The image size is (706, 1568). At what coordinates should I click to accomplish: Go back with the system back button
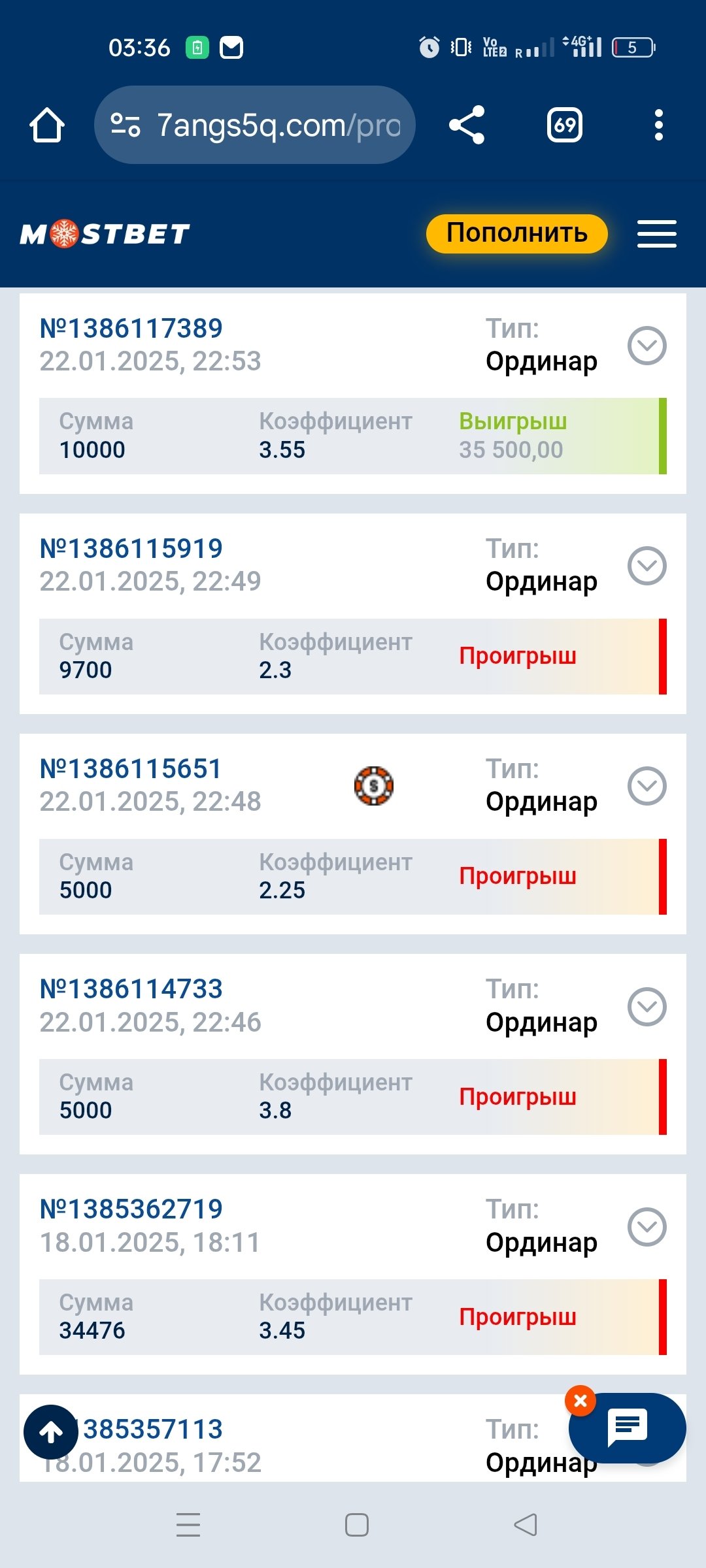(x=525, y=1525)
